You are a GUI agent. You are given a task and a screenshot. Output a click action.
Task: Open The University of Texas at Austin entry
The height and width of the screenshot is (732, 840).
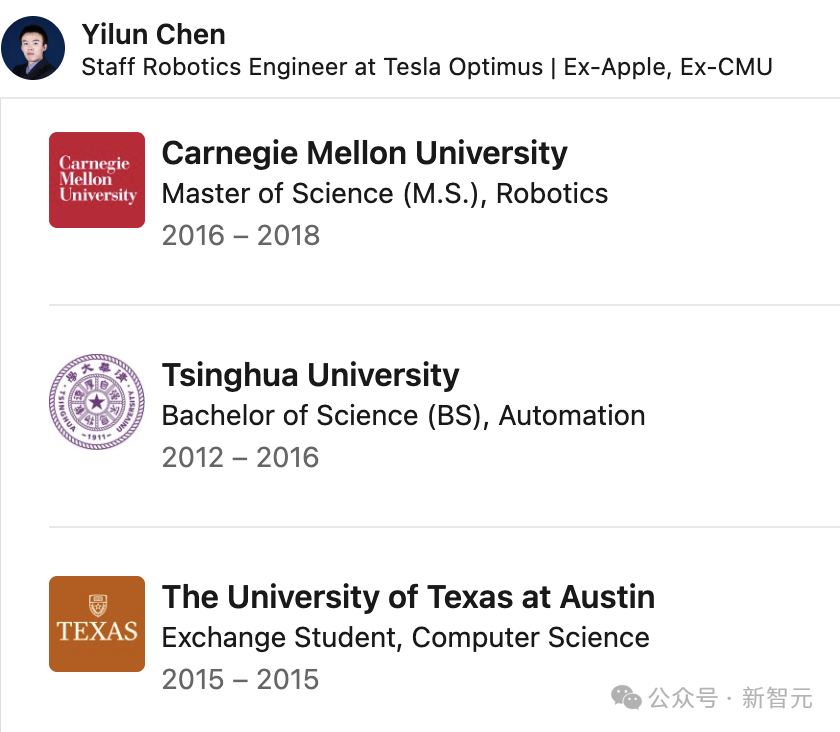coord(408,597)
